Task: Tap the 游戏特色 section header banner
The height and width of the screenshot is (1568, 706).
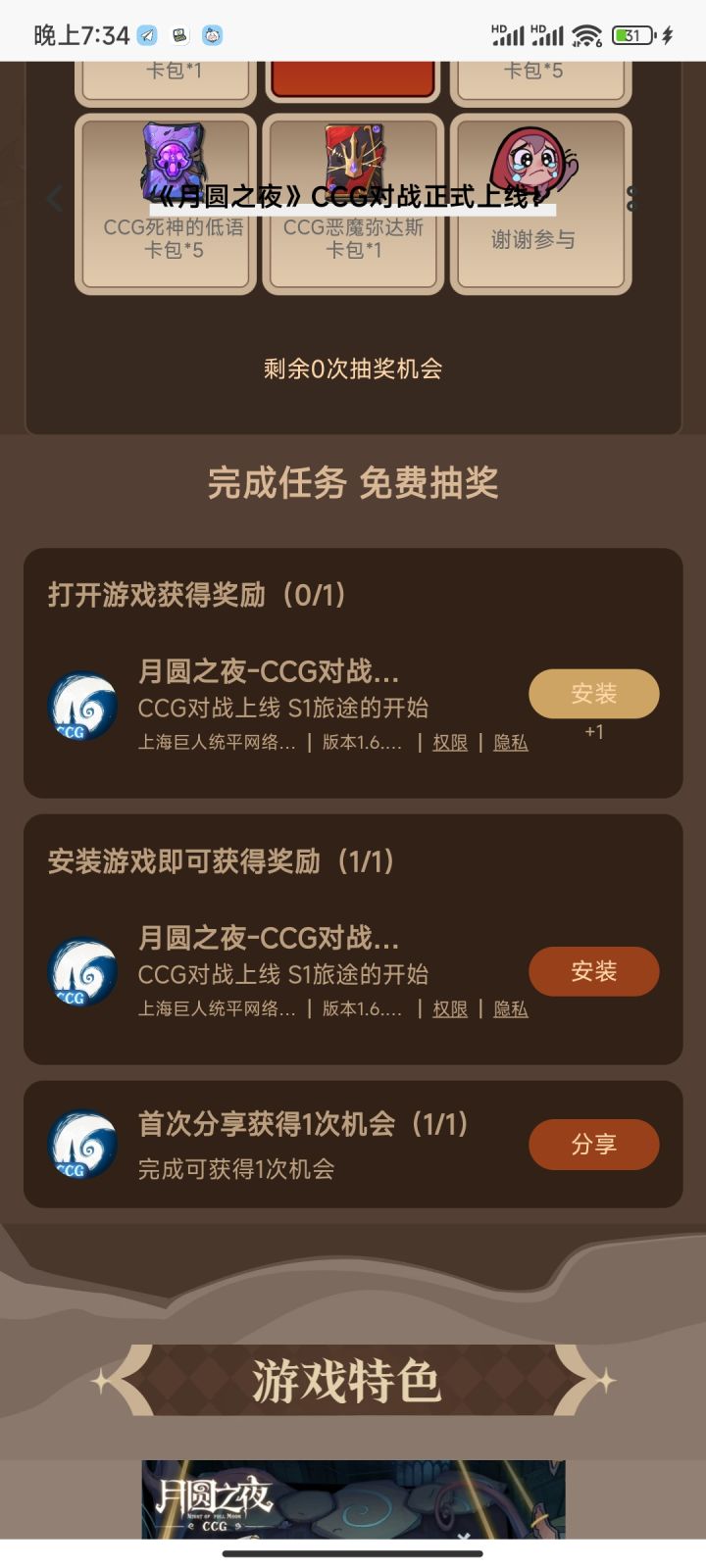Action: pyautogui.click(x=351, y=1382)
